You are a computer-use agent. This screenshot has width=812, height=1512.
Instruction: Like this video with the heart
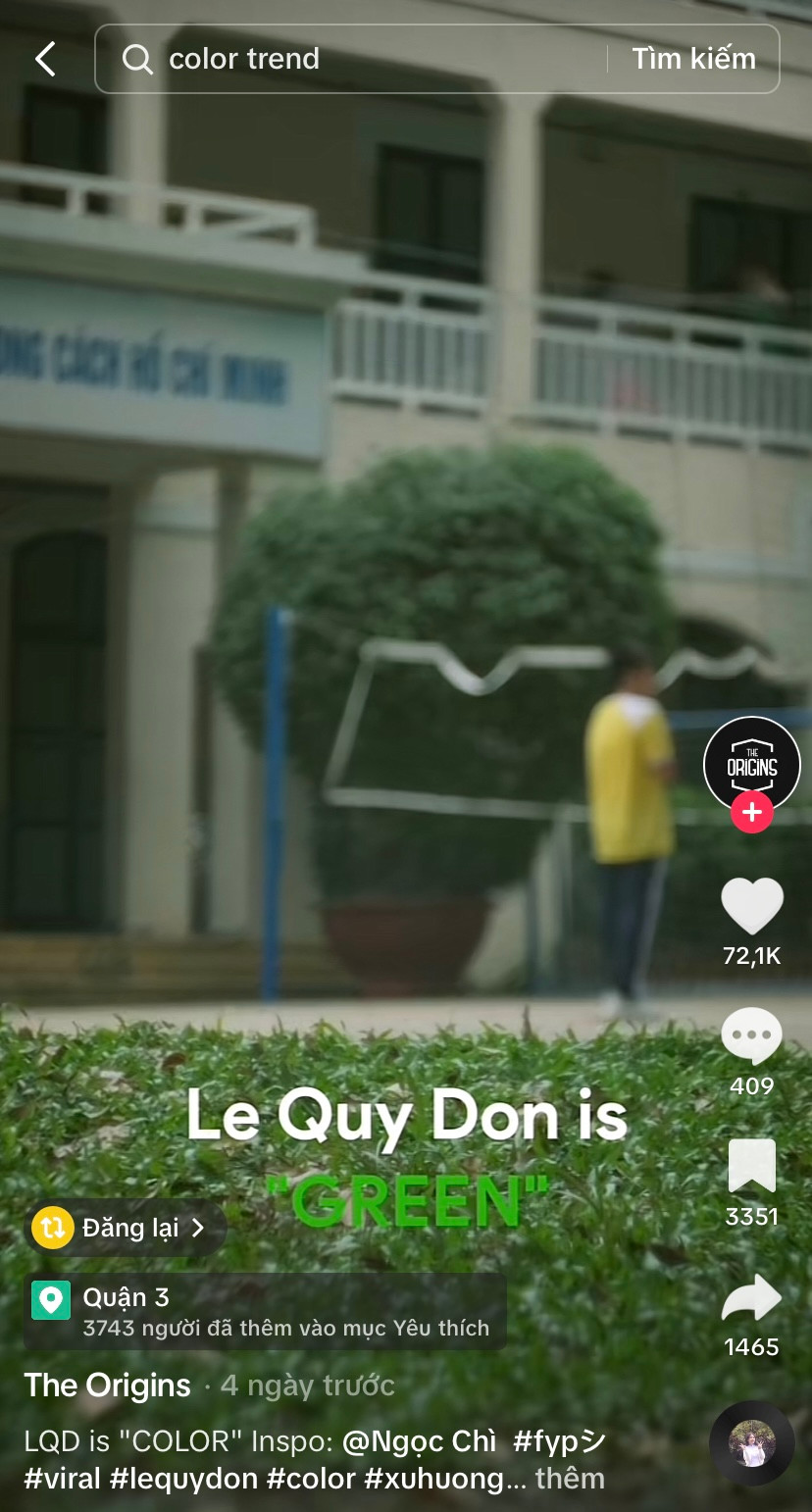pos(751,905)
